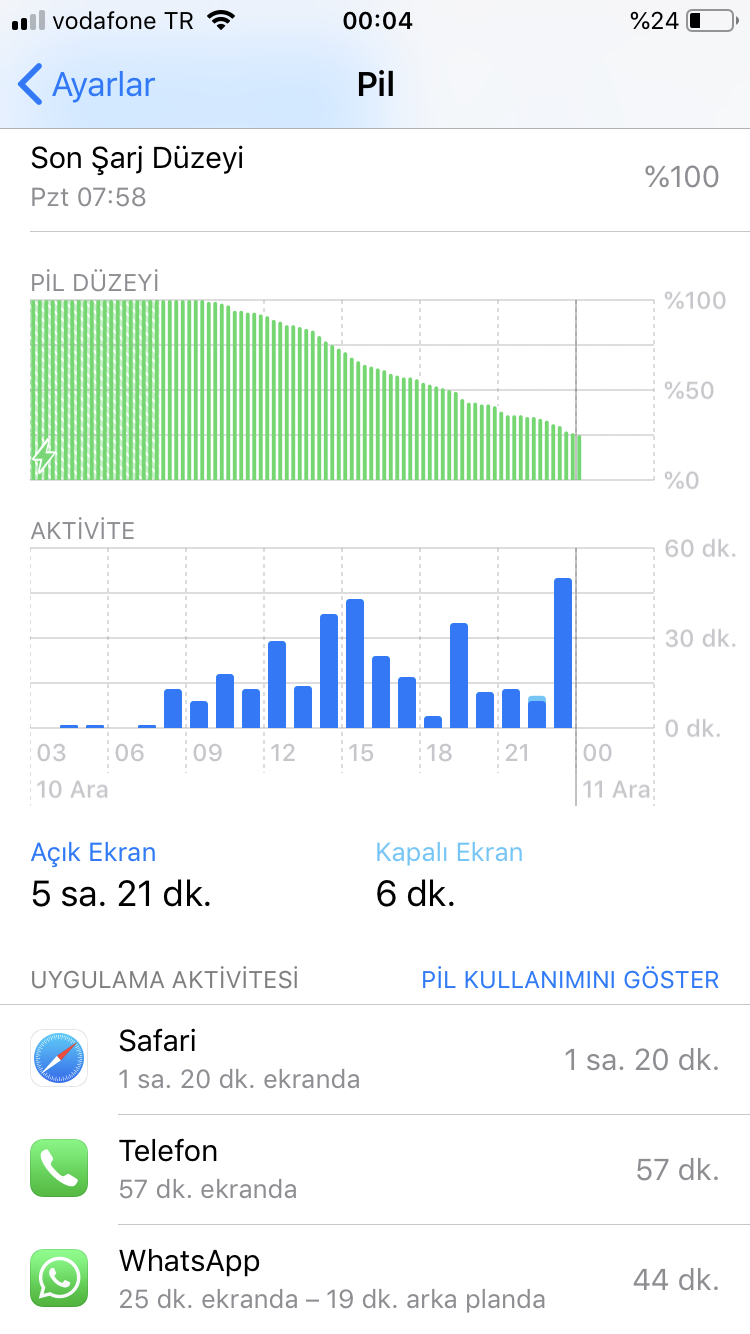This screenshot has width=750, height=1334.
Task: Open WhatsApp activity details
Action: coord(375,1279)
